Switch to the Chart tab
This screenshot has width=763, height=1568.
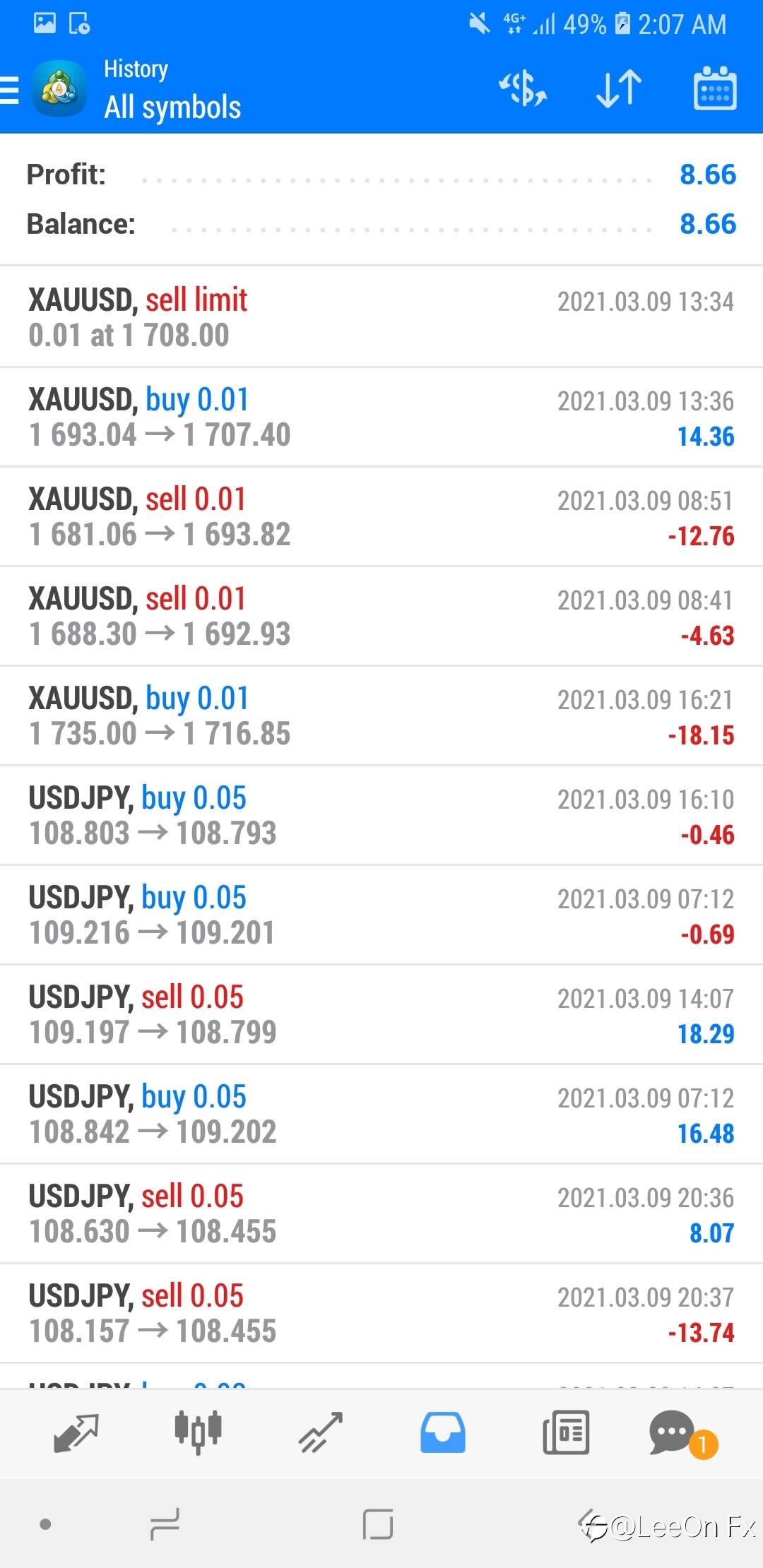(199, 1432)
